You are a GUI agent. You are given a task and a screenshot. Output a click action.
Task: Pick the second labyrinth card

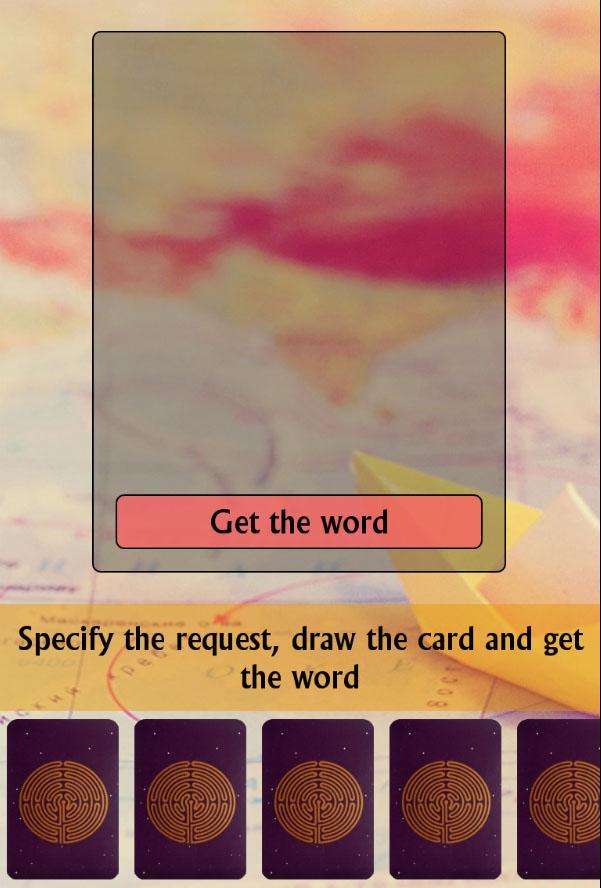point(190,798)
